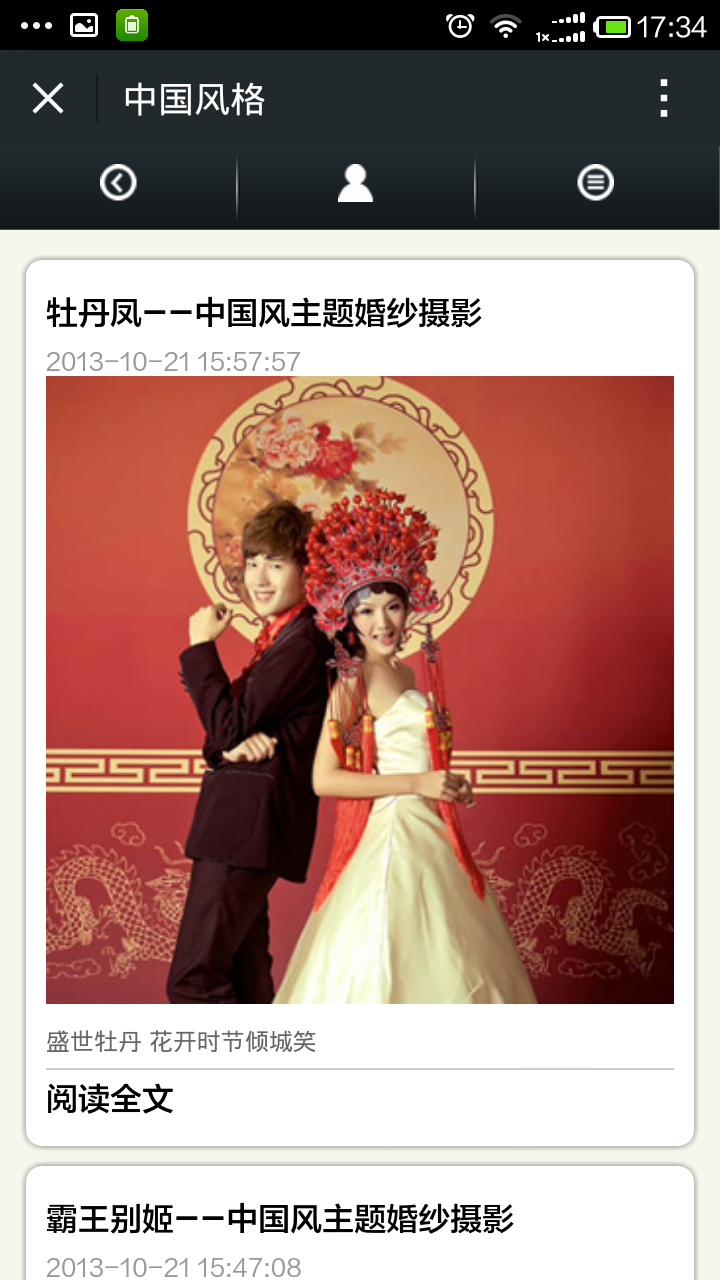Open the 牡丹凤 wedding photography article
Image resolution: width=720 pixels, height=1280 pixels.
click(264, 314)
